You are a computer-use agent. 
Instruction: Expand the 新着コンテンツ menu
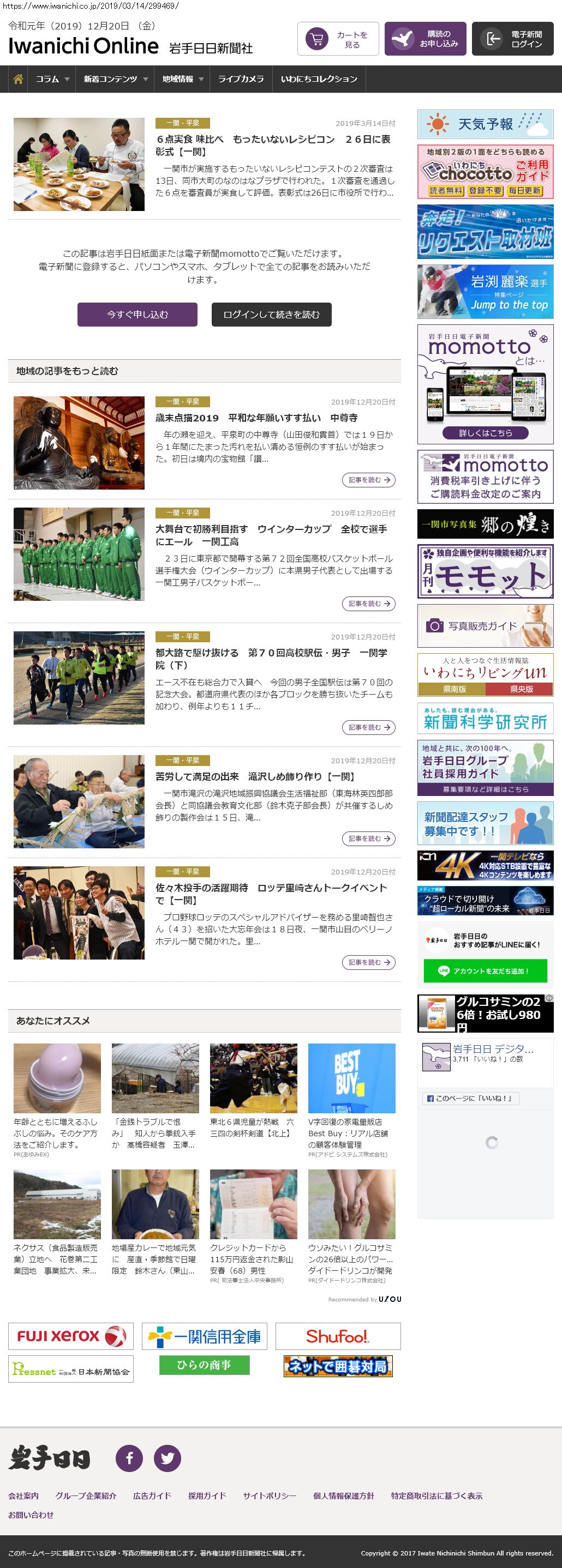pyautogui.click(x=115, y=79)
